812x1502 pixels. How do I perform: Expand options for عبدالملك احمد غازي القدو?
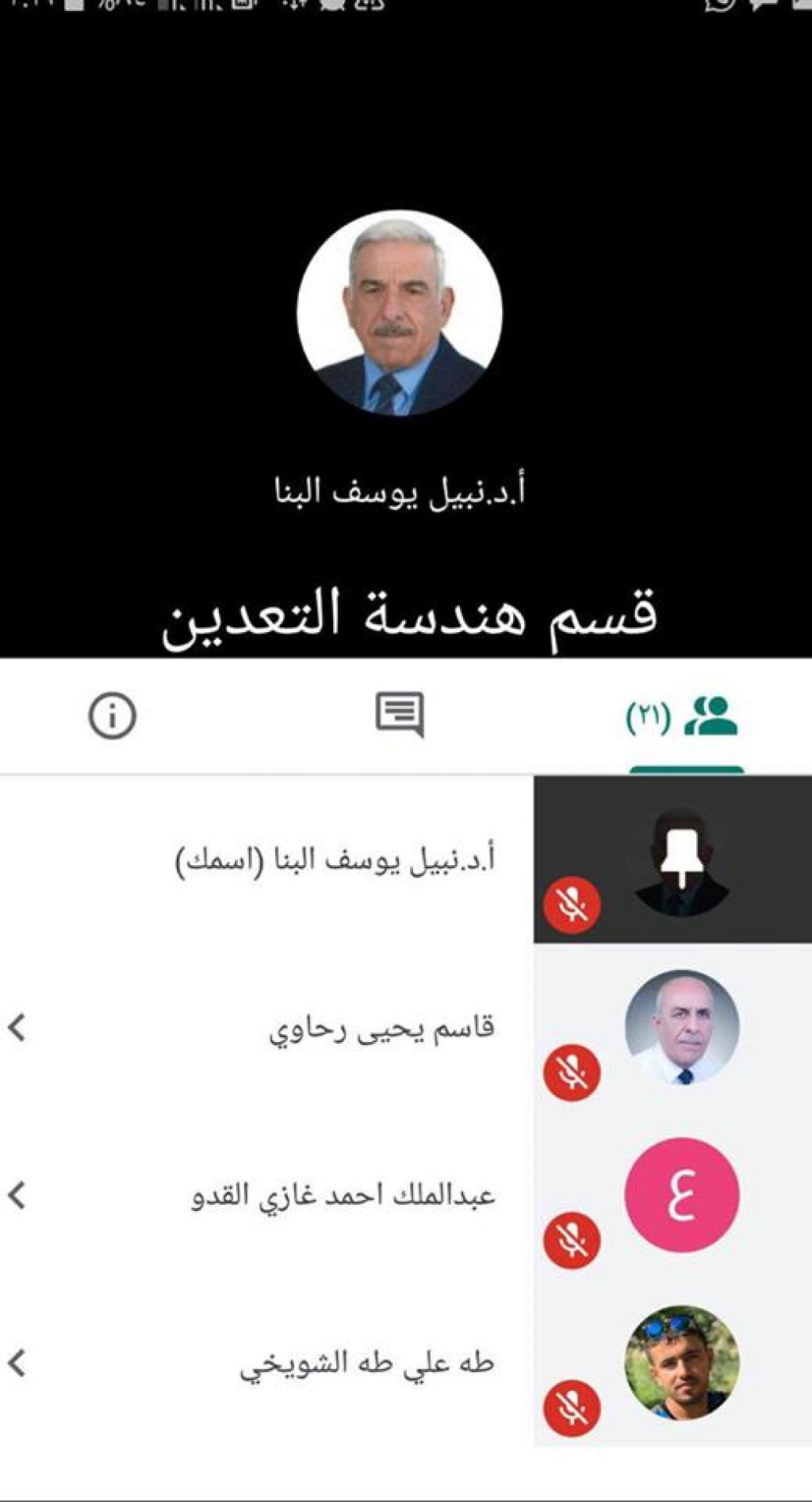click(x=17, y=1195)
